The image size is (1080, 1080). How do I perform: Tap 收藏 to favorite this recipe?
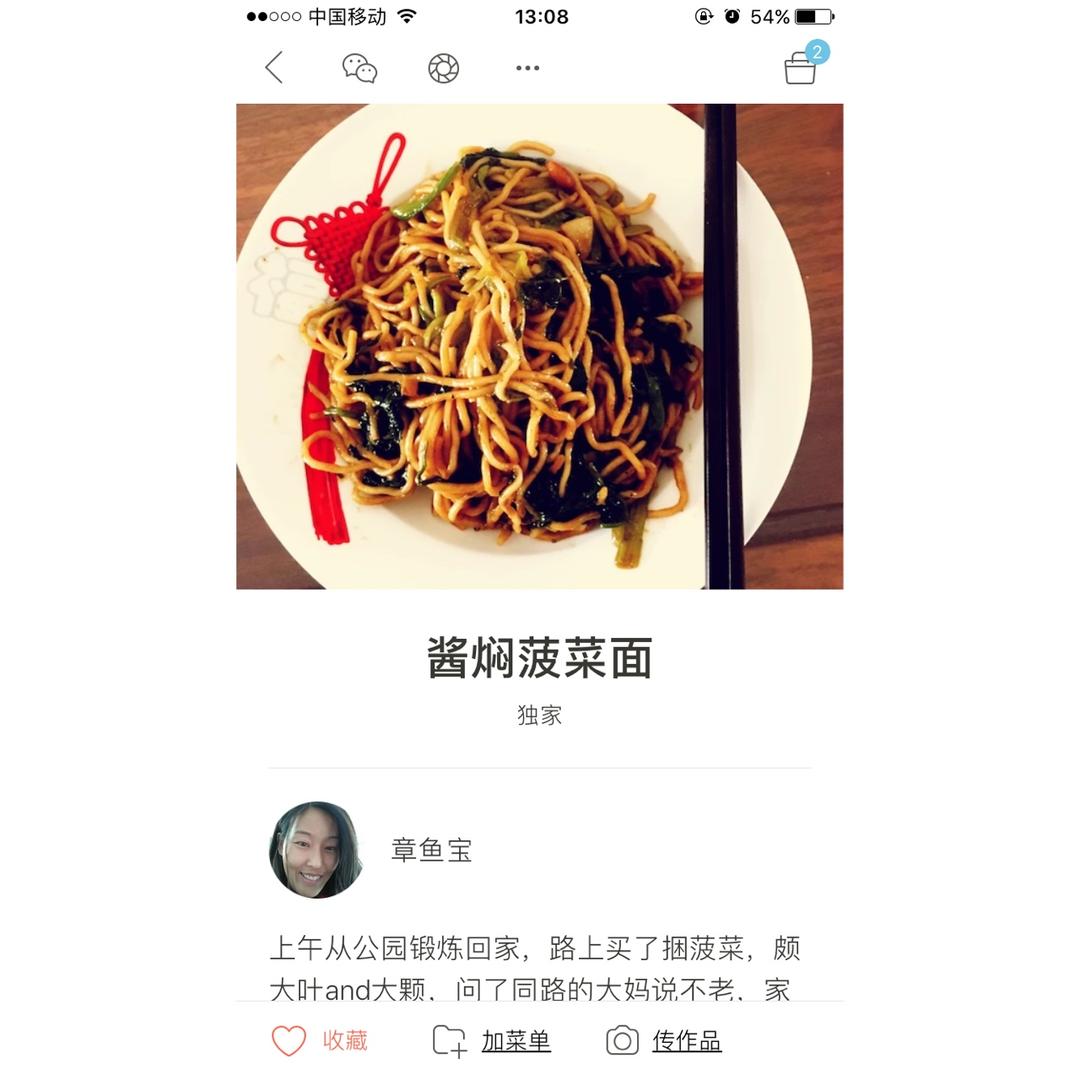(320, 1041)
